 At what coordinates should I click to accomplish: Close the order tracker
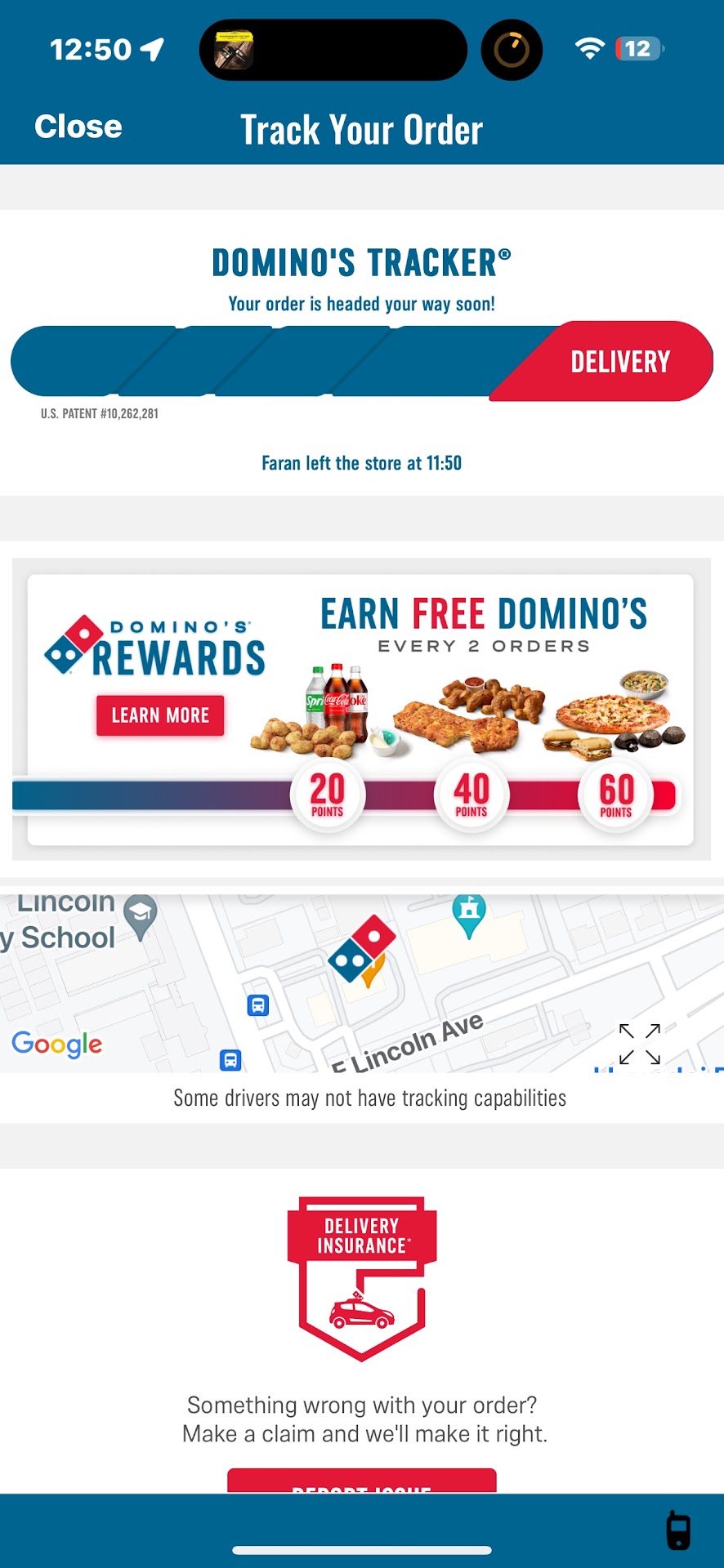tap(78, 127)
